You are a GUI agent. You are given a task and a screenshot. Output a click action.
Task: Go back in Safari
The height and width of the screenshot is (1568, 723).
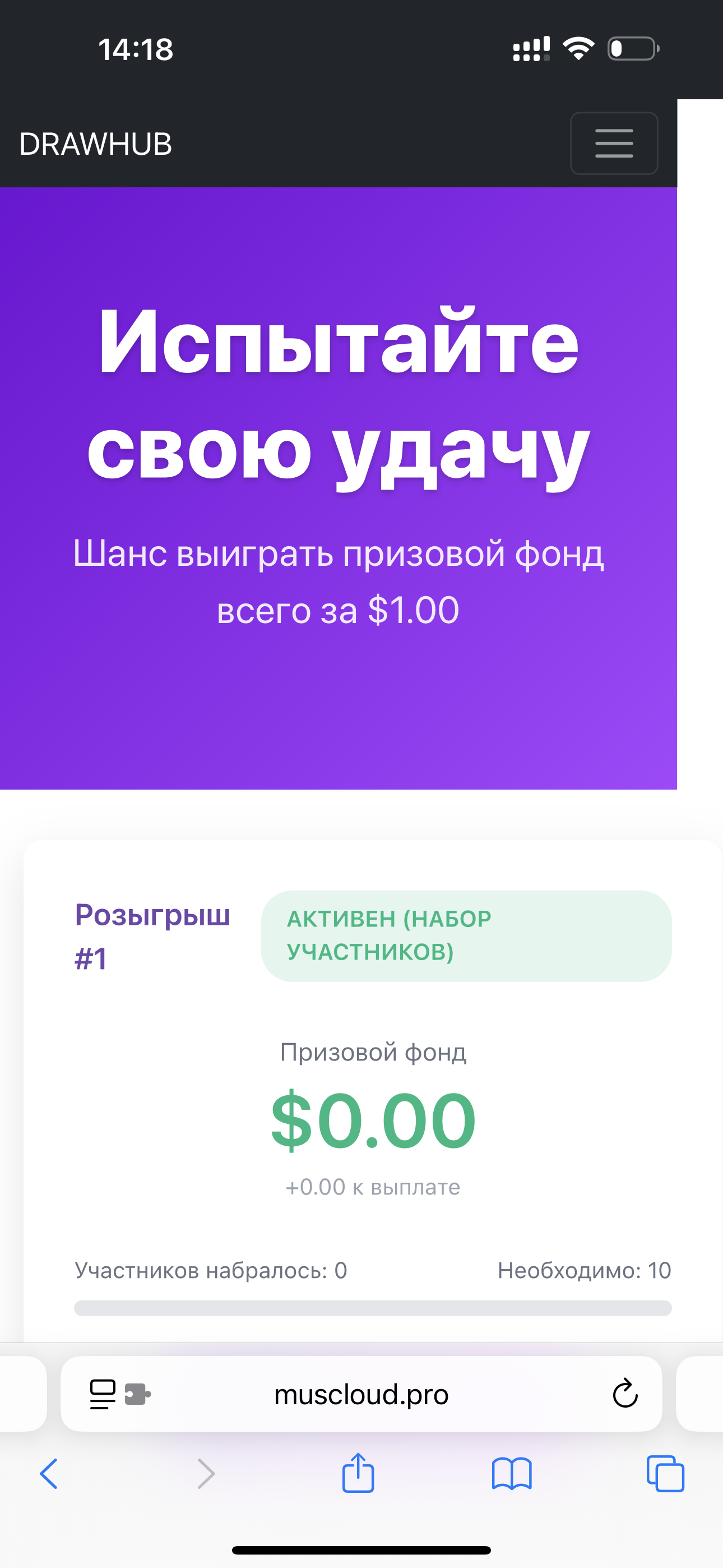point(49,1474)
